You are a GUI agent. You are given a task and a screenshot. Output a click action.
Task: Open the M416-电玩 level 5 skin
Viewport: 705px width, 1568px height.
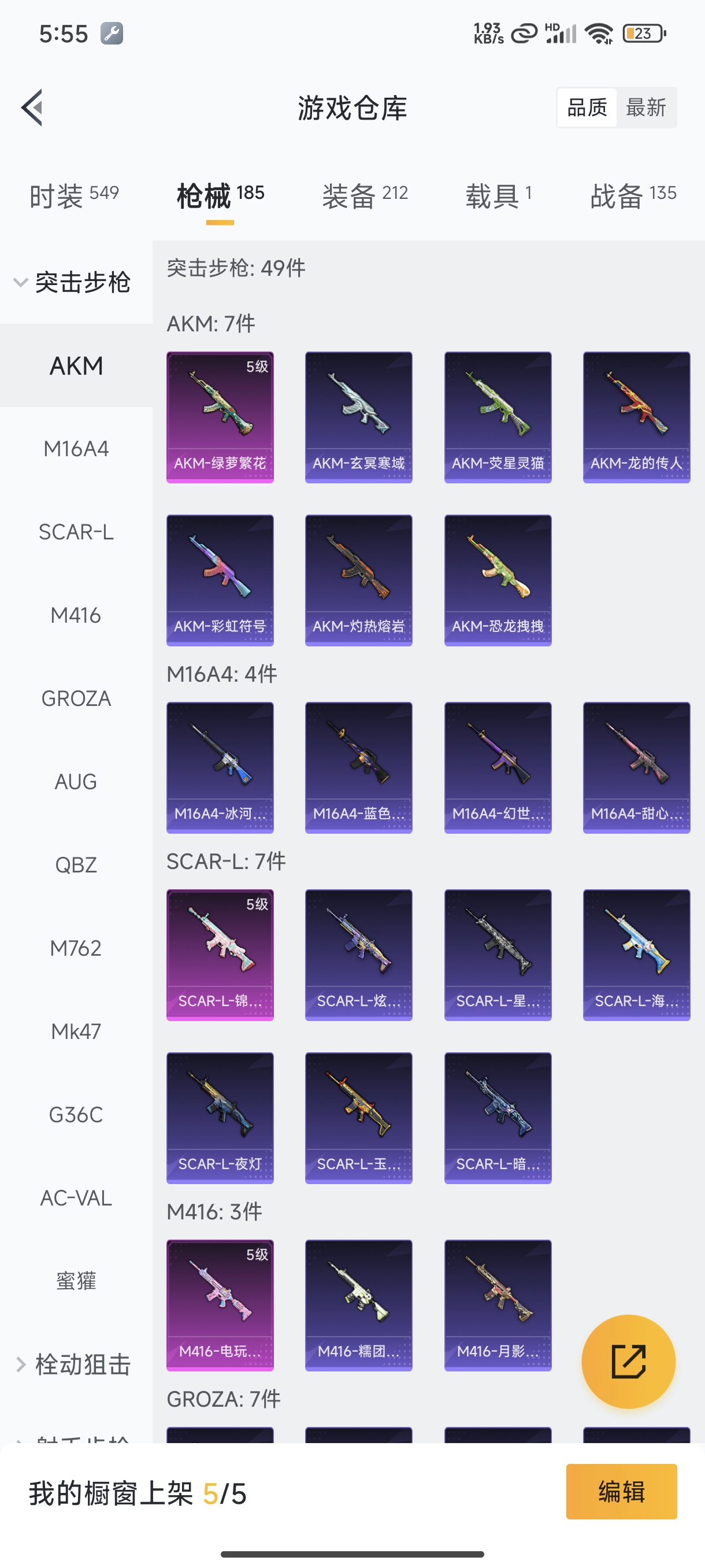pos(220,1305)
